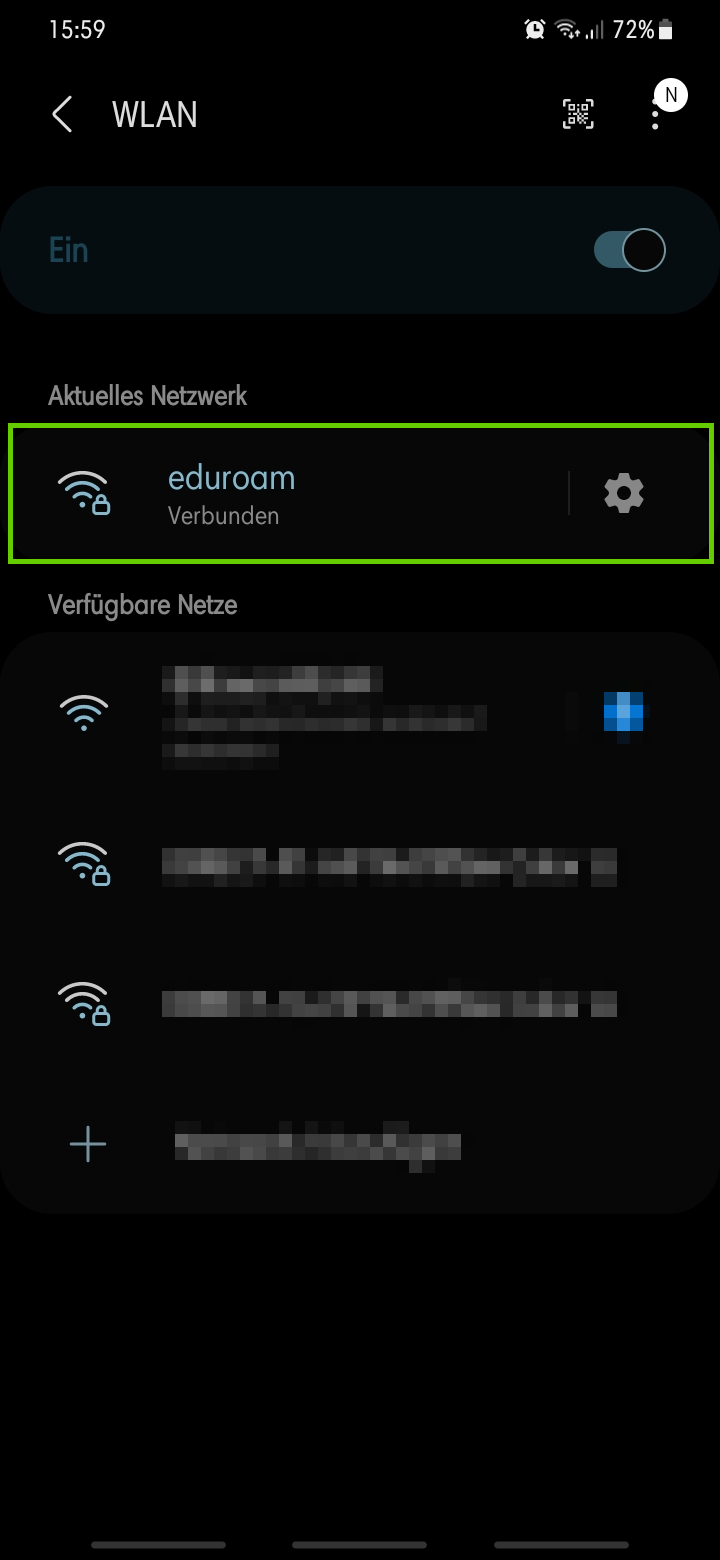Open the overflow menu
720x1560 pixels.
655,115
